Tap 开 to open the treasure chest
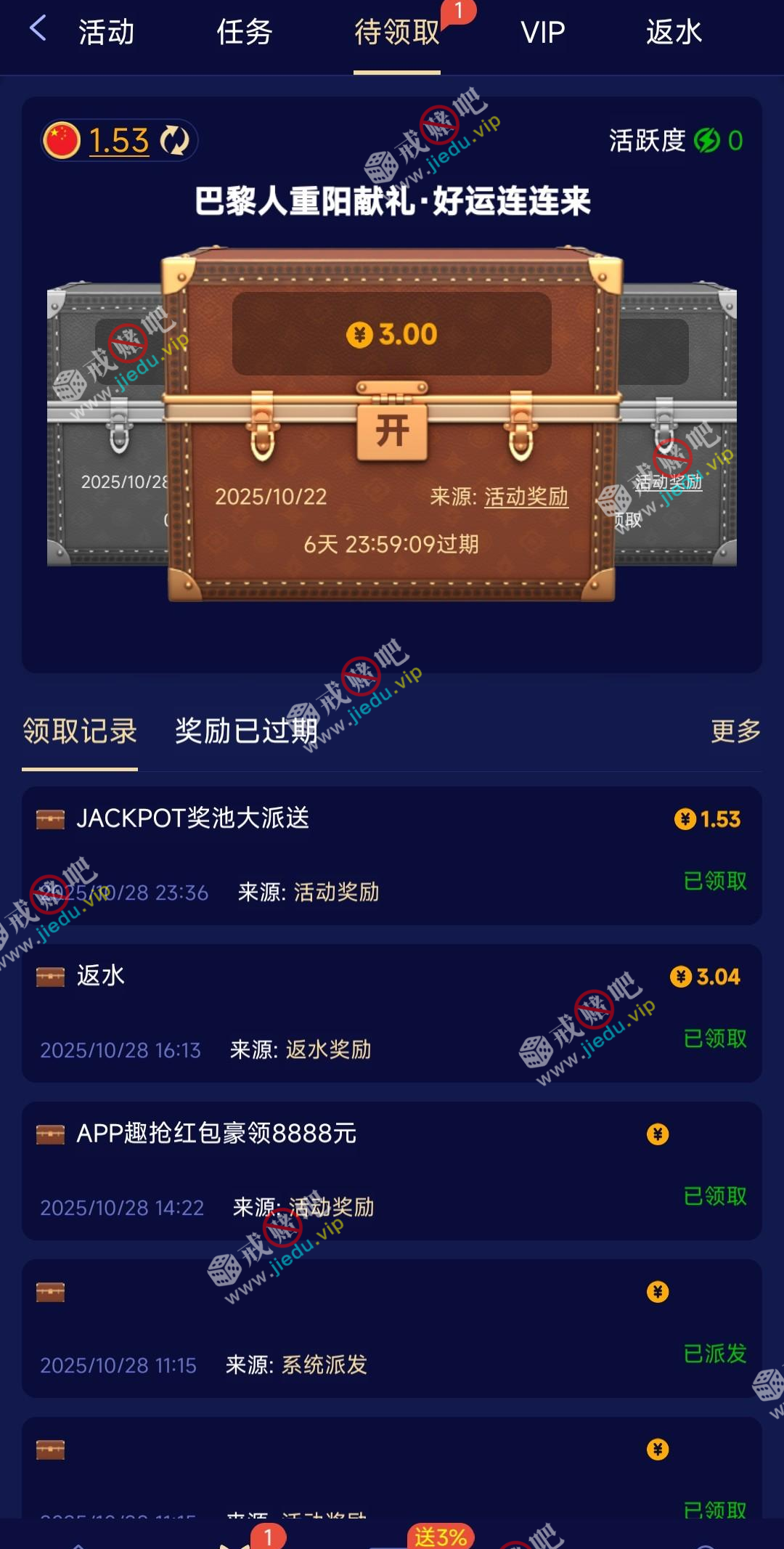Viewport: 784px width, 1549px height. tap(392, 431)
